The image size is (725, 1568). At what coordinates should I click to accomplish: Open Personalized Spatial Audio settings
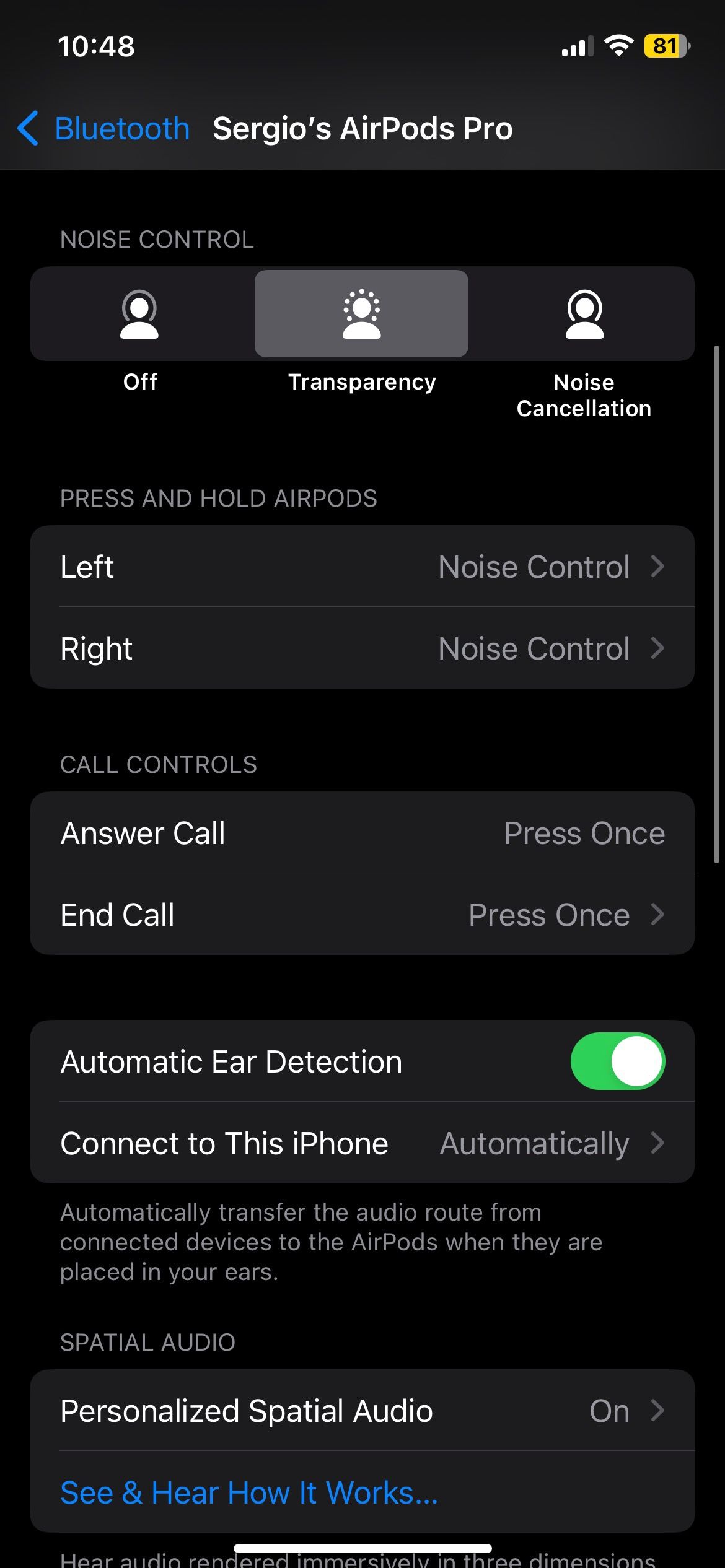click(x=362, y=1411)
